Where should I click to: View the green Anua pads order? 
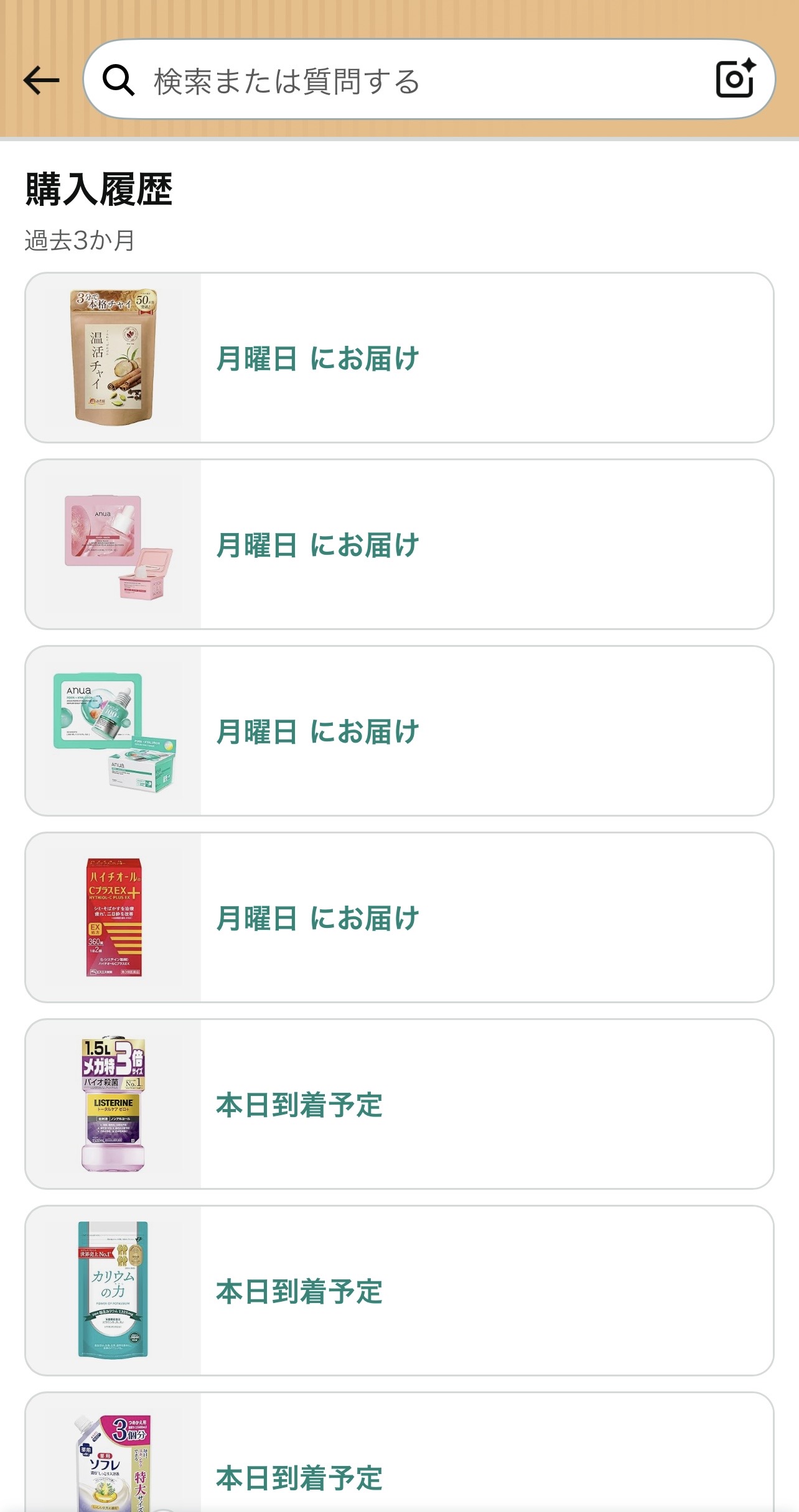[x=399, y=731]
